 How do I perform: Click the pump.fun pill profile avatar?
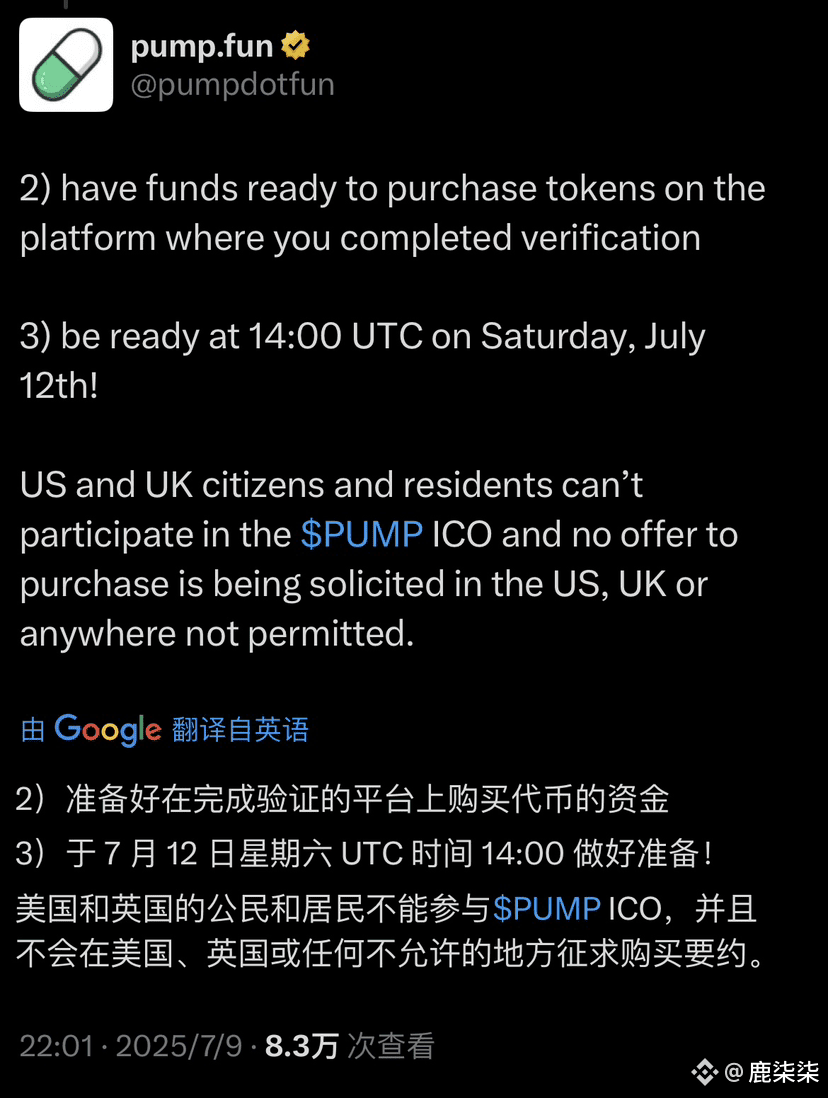pyautogui.click(x=66, y=64)
